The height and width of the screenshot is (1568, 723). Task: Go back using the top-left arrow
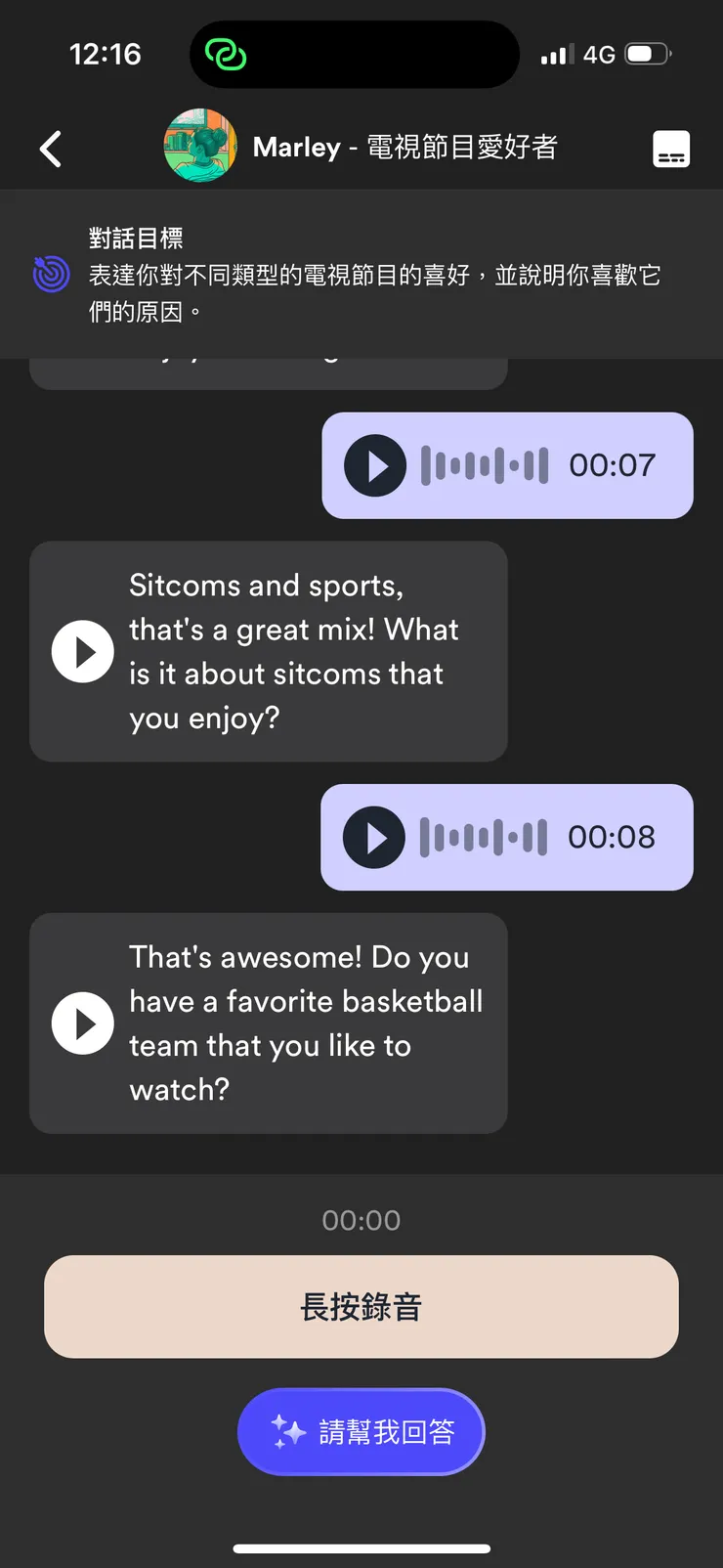(x=51, y=150)
